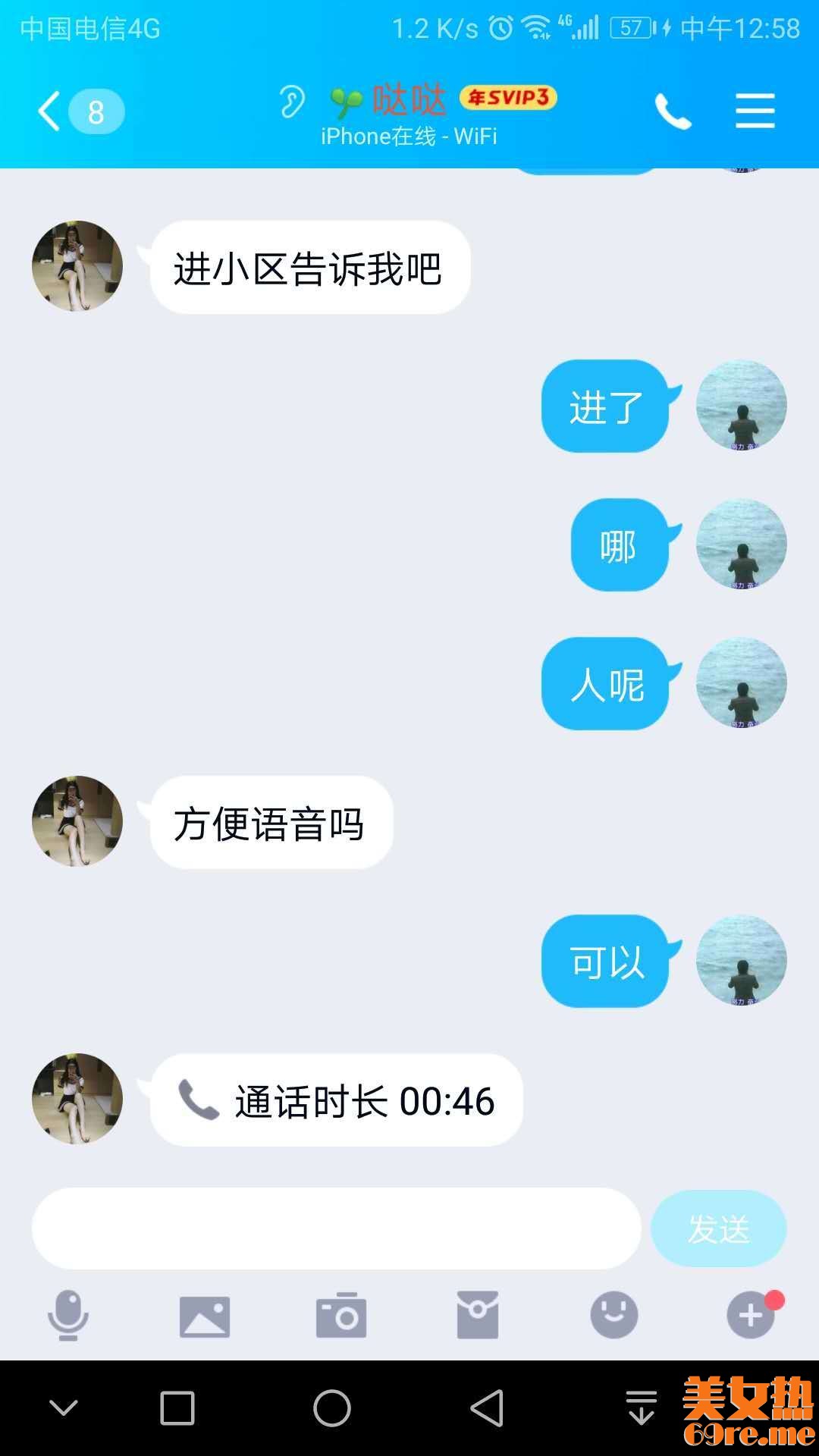The image size is (819, 1456).
Task: Open the chat settings menu
Action: [x=755, y=111]
